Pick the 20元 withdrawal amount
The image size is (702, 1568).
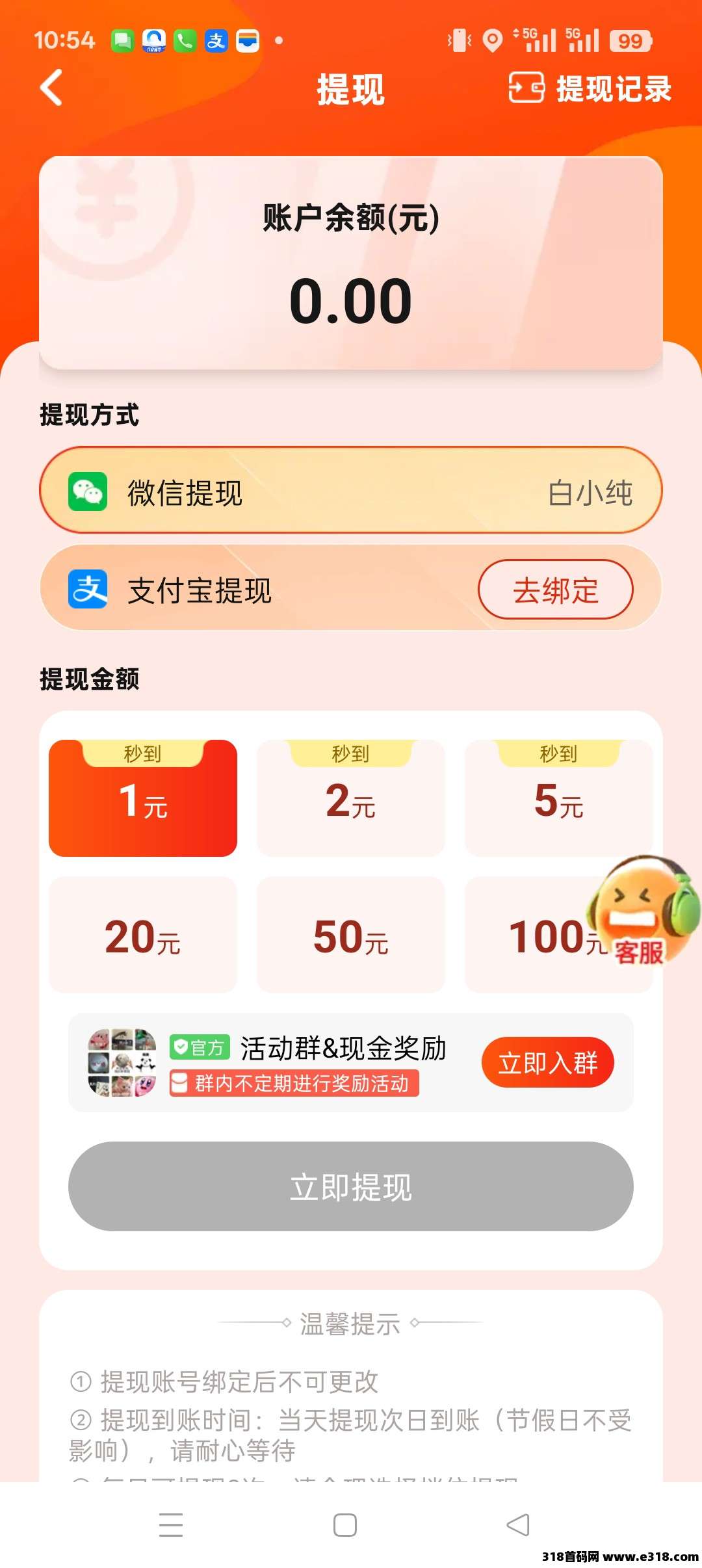[143, 935]
